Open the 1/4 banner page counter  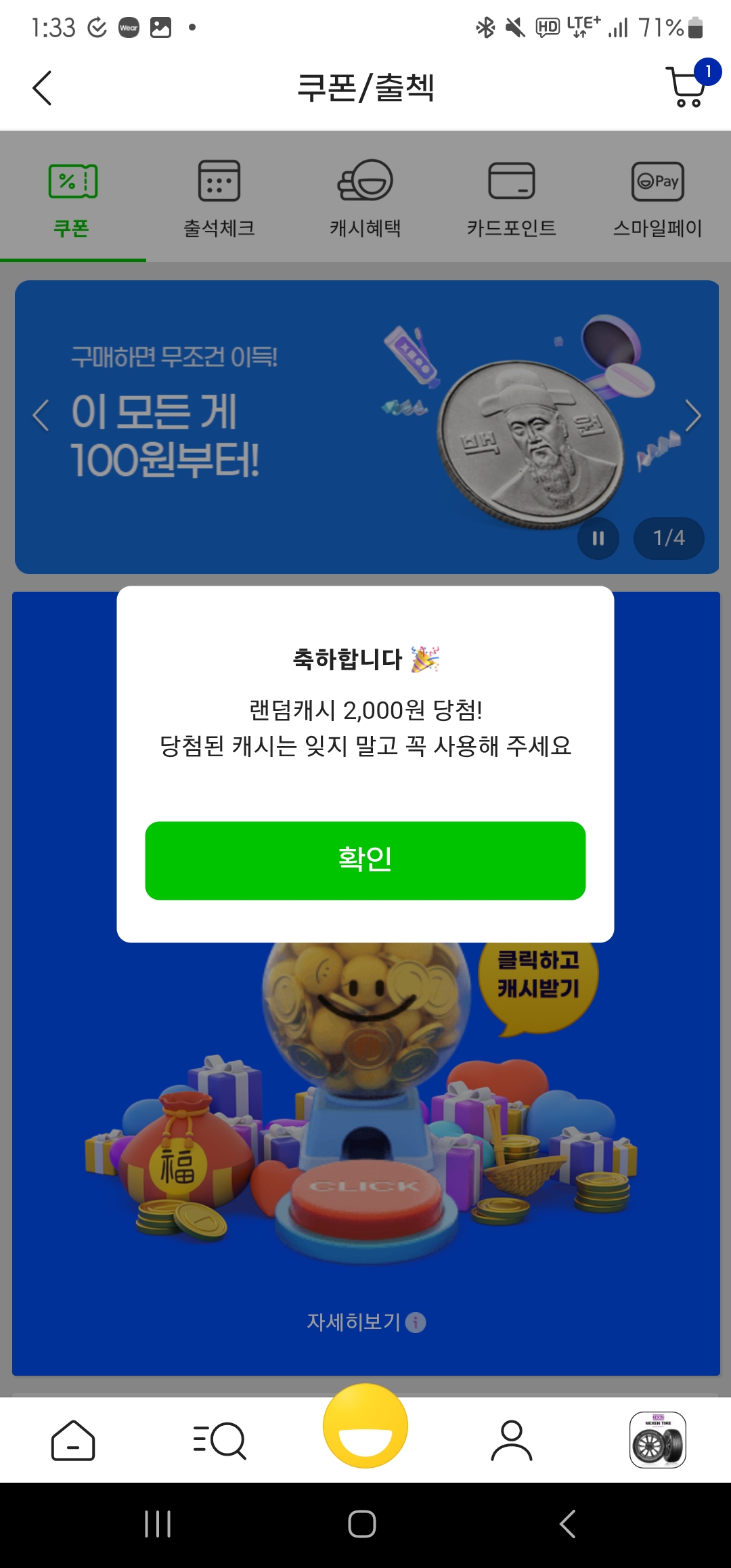(x=669, y=538)
